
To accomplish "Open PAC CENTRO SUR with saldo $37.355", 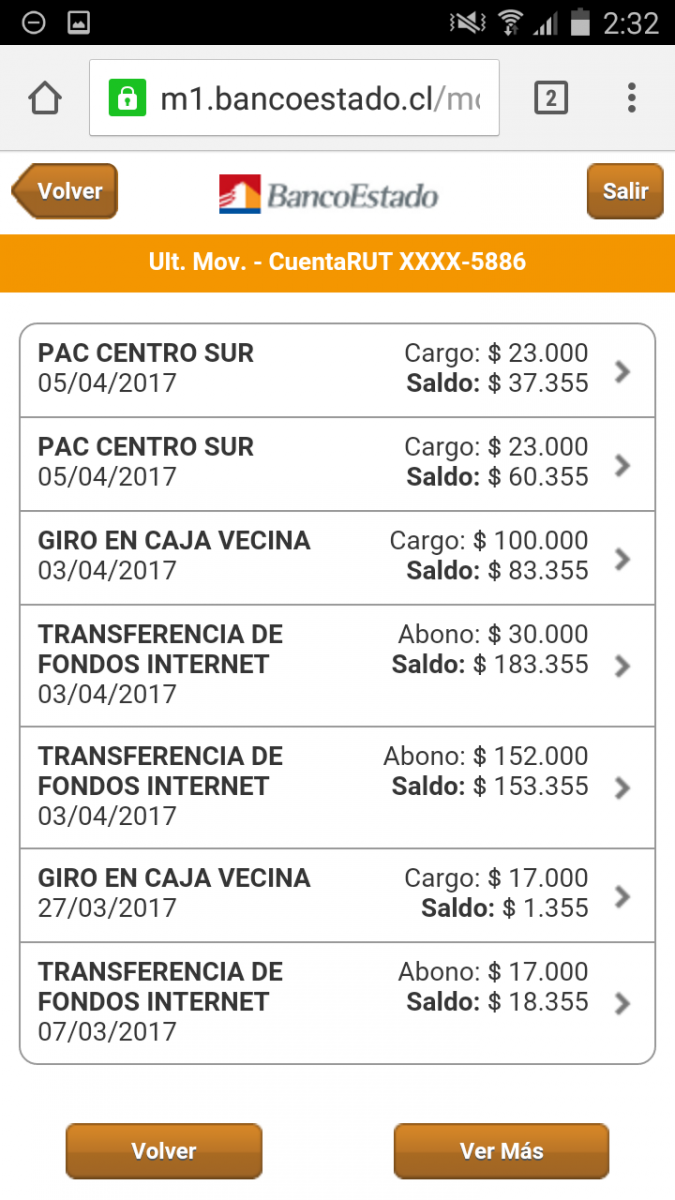I will 337,370.
